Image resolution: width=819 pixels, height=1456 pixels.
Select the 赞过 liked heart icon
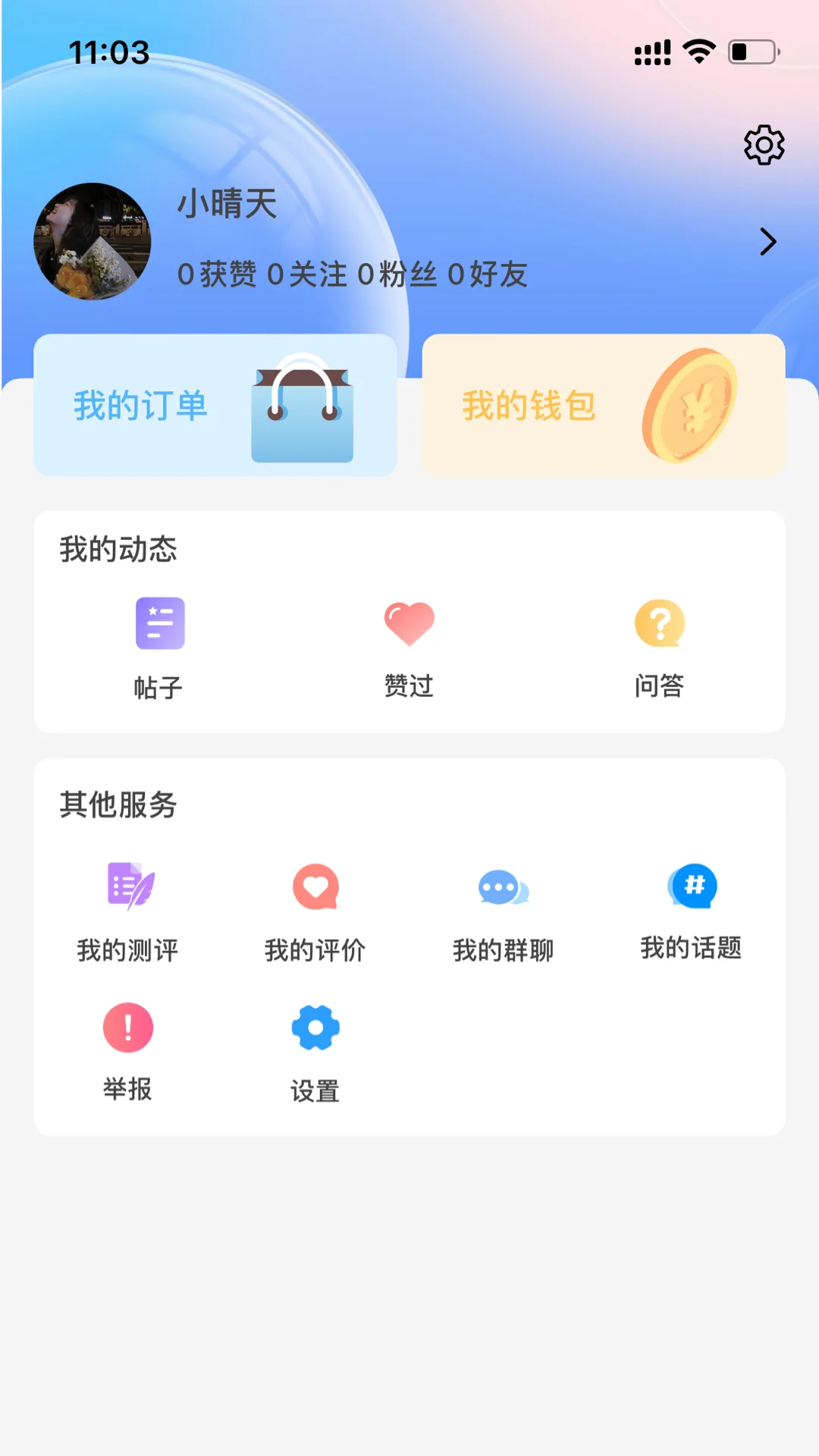409,623
